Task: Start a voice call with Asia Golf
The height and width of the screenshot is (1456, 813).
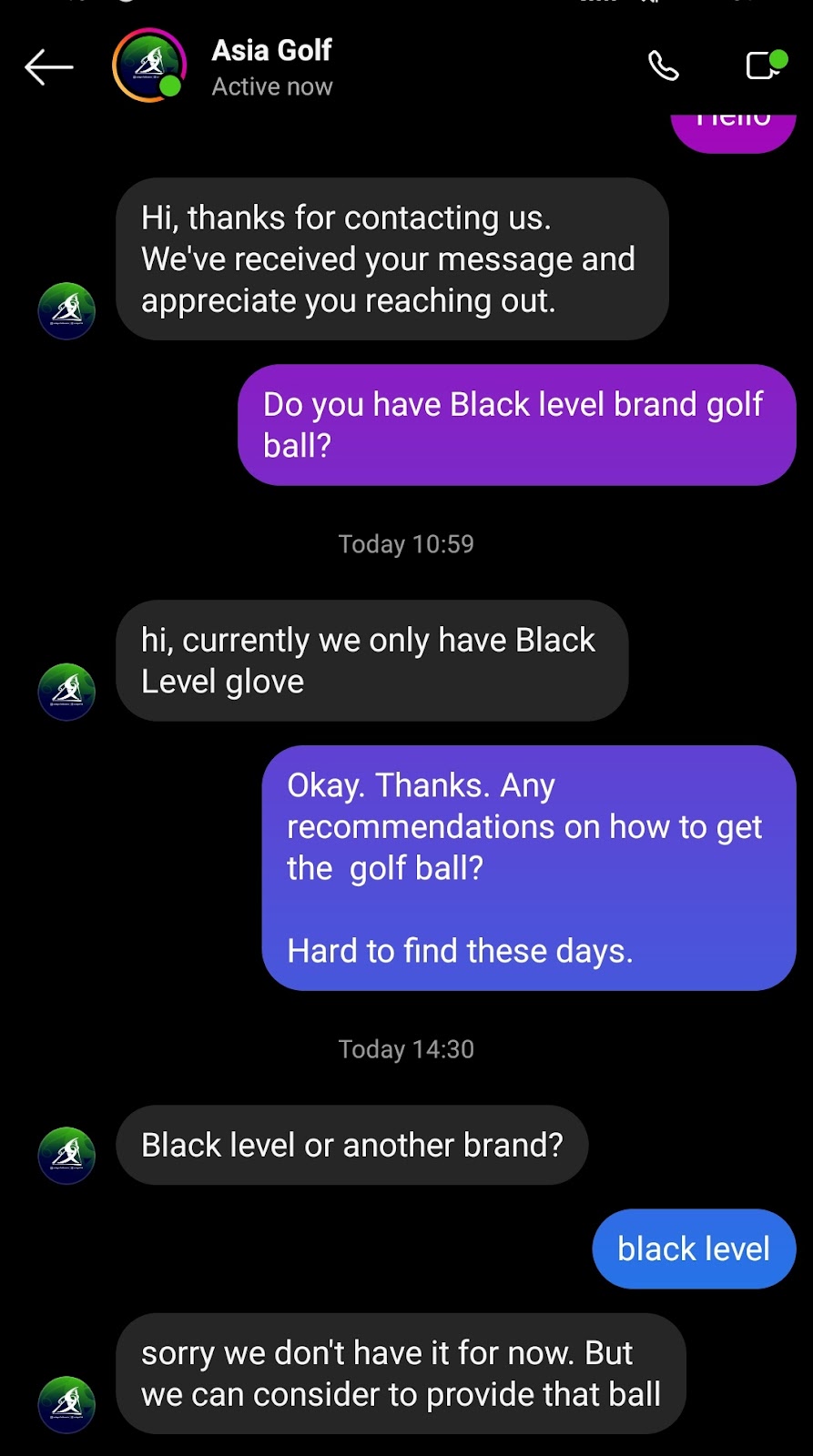Action: pyautogui.click(x=663, y=66)
